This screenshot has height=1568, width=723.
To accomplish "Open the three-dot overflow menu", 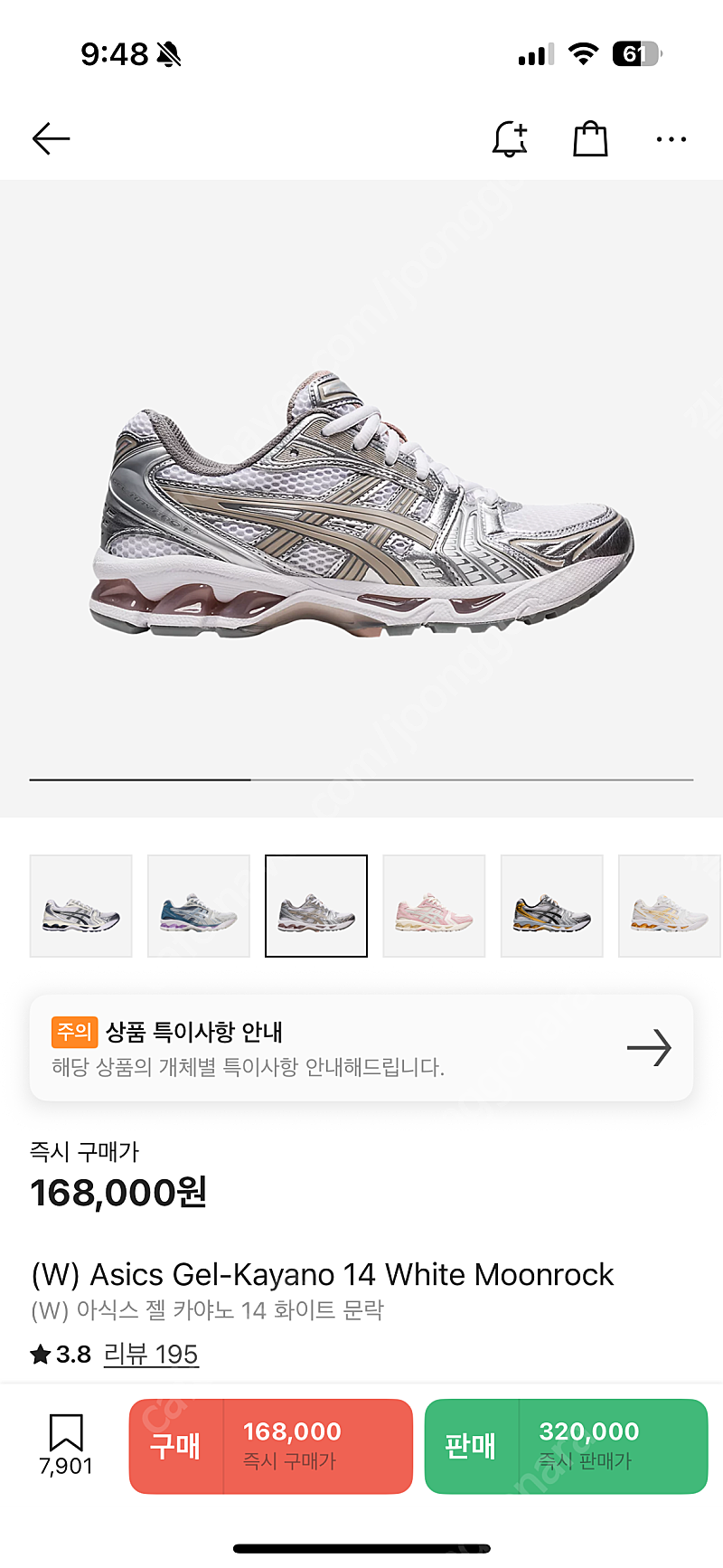I will (x=671, y=139).
